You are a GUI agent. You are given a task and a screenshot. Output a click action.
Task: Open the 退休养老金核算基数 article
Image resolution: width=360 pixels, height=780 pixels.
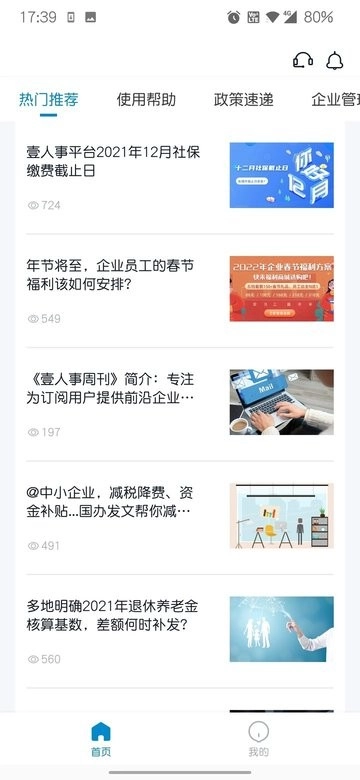click(180, 631)
